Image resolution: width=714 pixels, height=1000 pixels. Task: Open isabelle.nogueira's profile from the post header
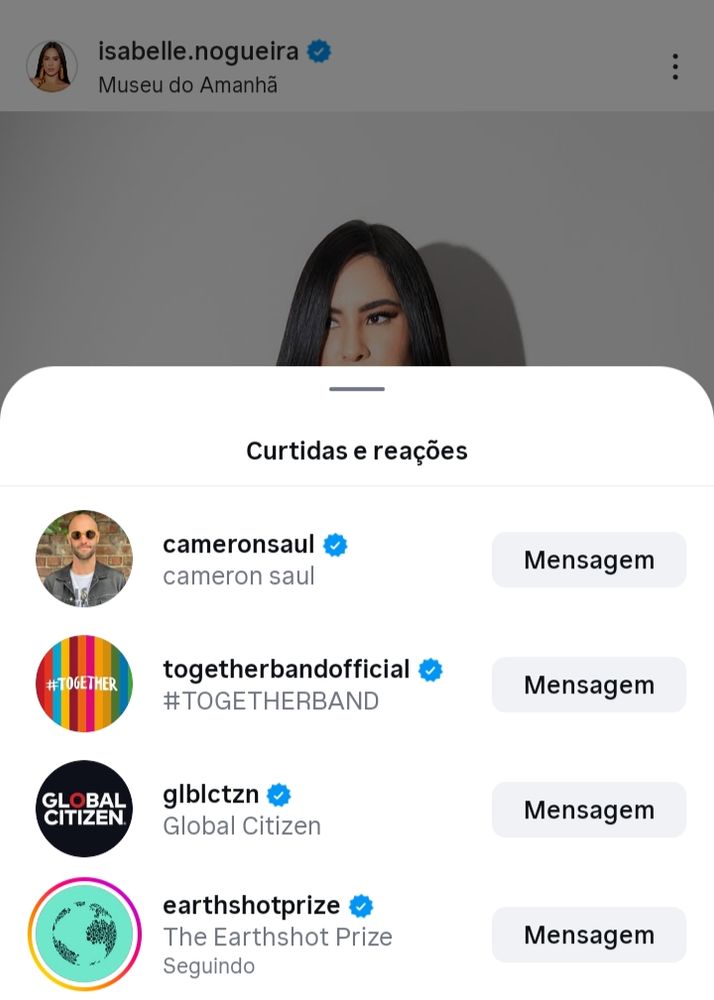coord(198,51)
